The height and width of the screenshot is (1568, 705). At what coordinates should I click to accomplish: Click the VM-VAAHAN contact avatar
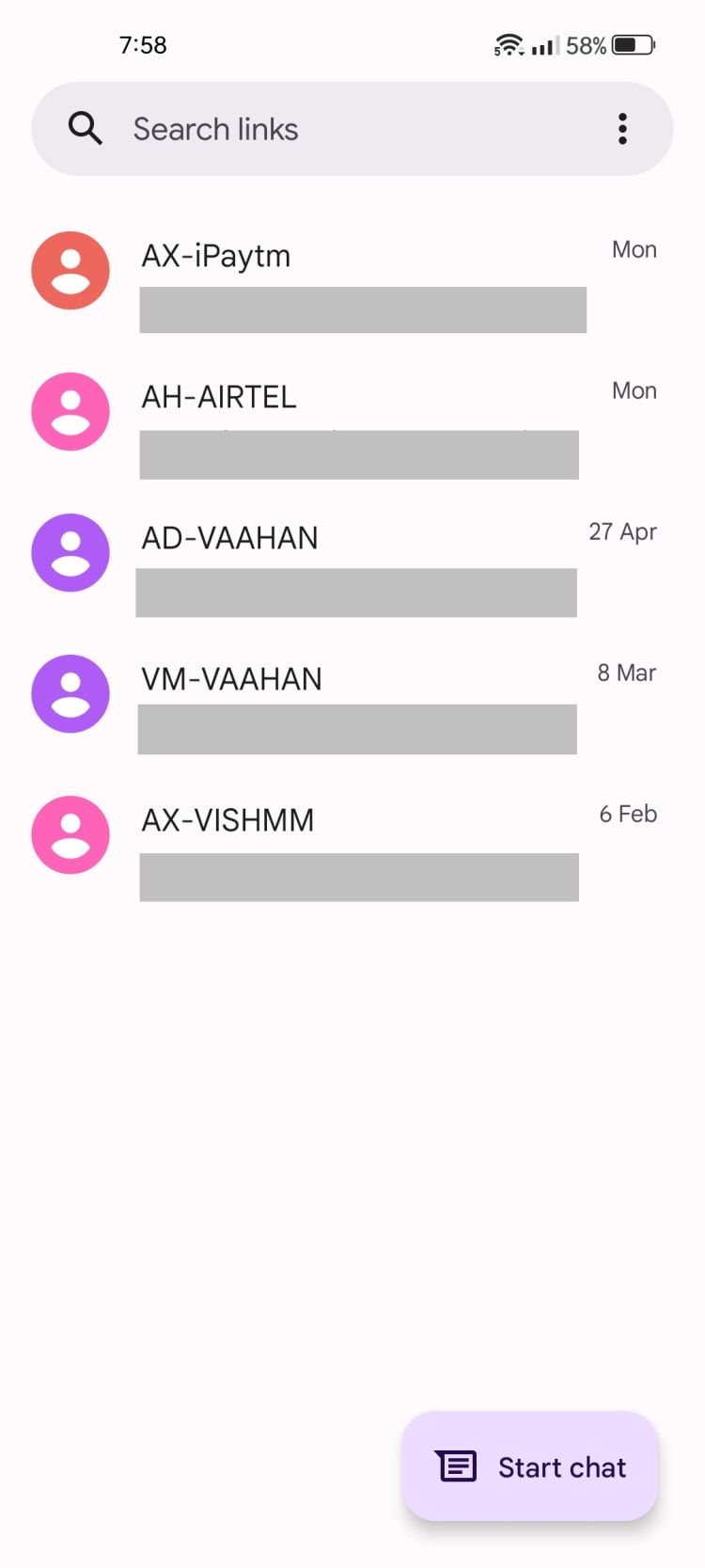click(x=70, y=693)
